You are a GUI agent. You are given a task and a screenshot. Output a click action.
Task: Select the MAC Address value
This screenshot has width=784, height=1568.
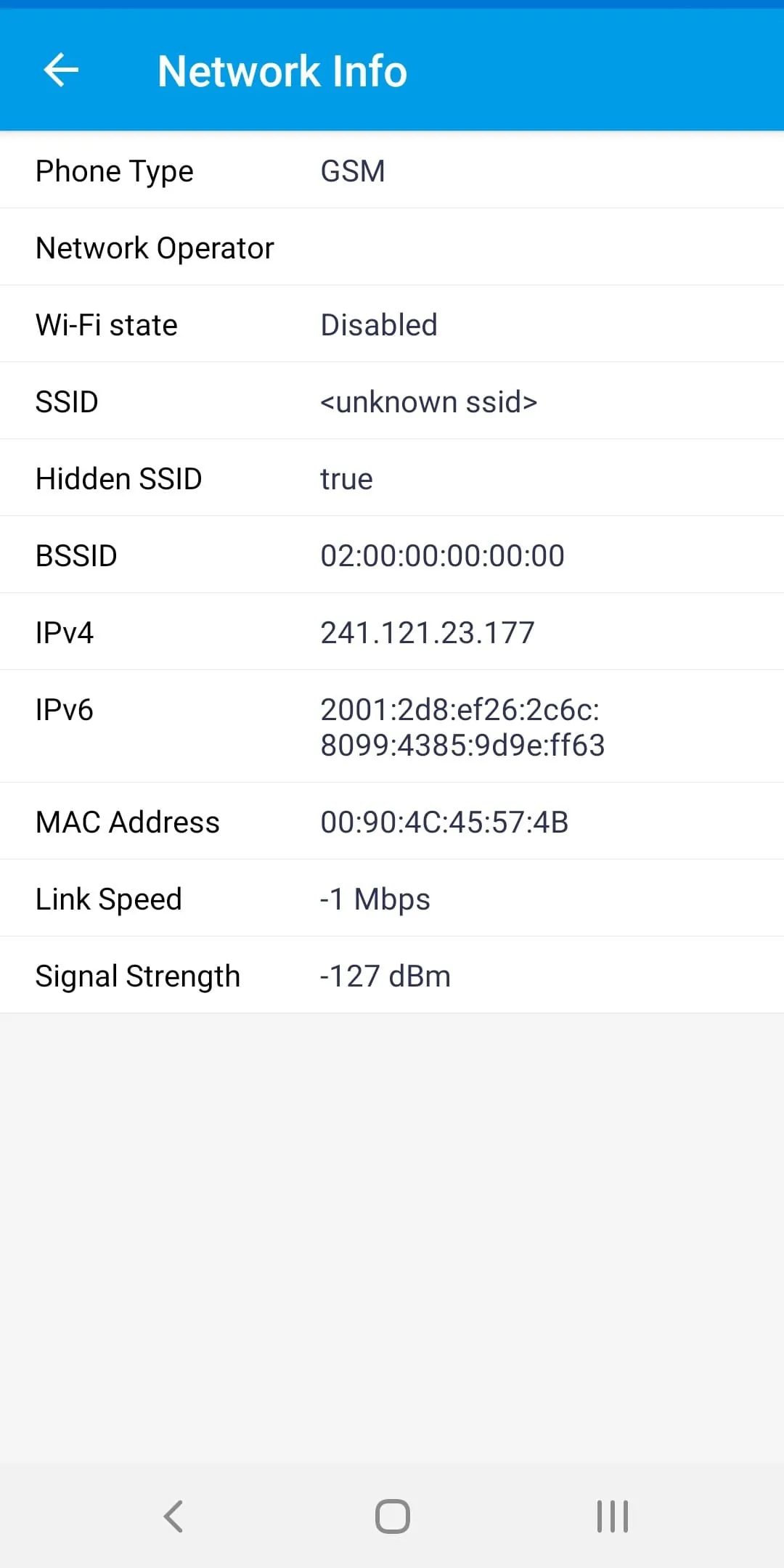[445, 822]
